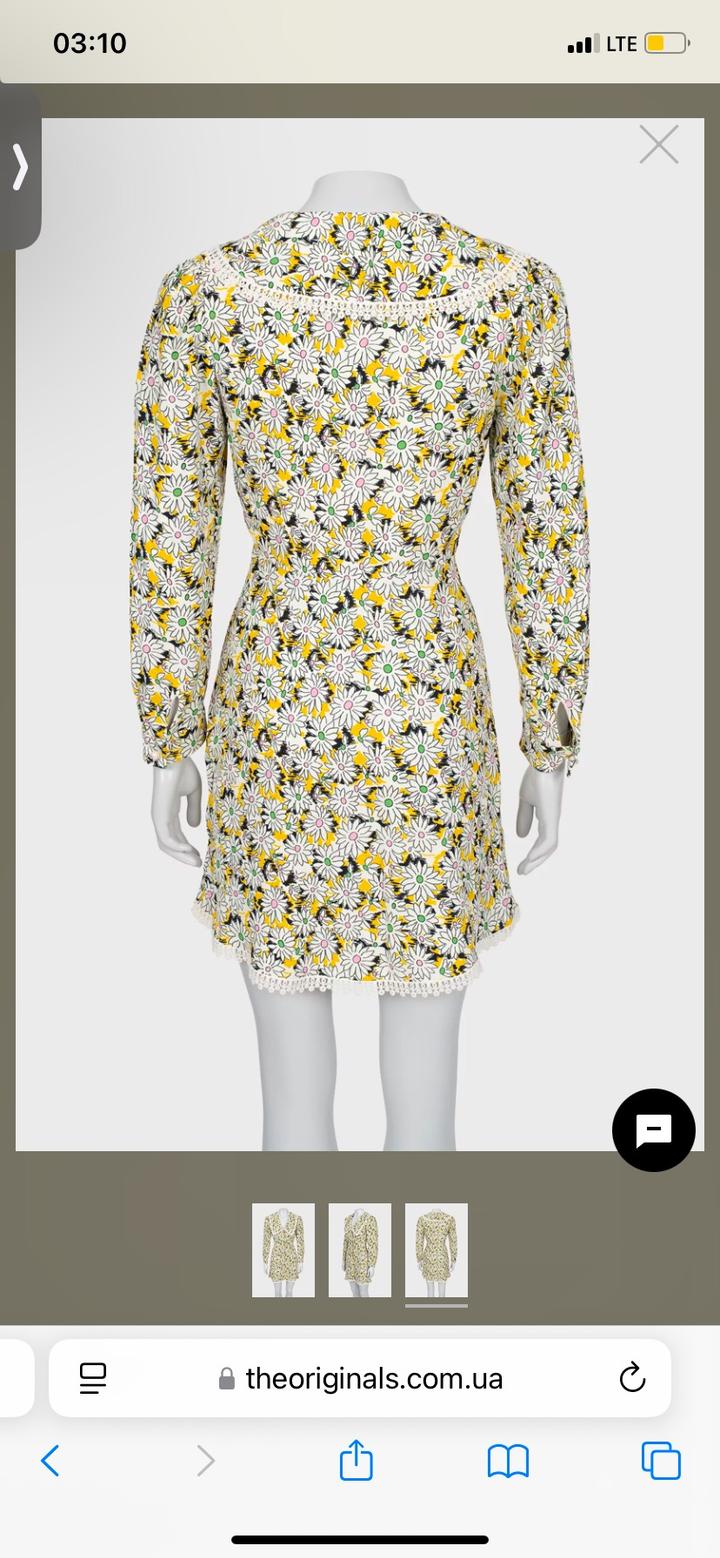
Task: Share this page
Action: pos(356,1461)
